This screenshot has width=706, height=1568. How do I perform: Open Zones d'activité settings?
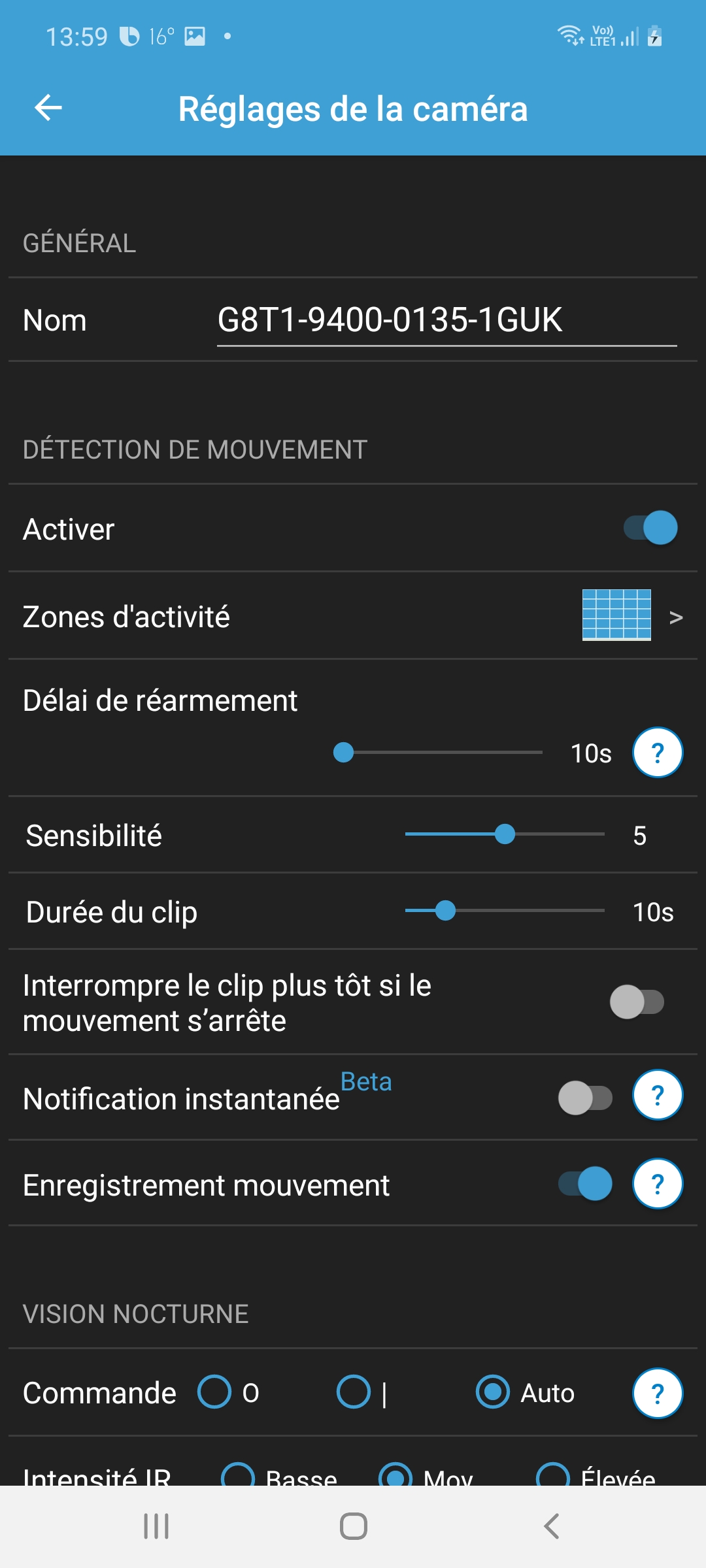[x=353, y=616]
